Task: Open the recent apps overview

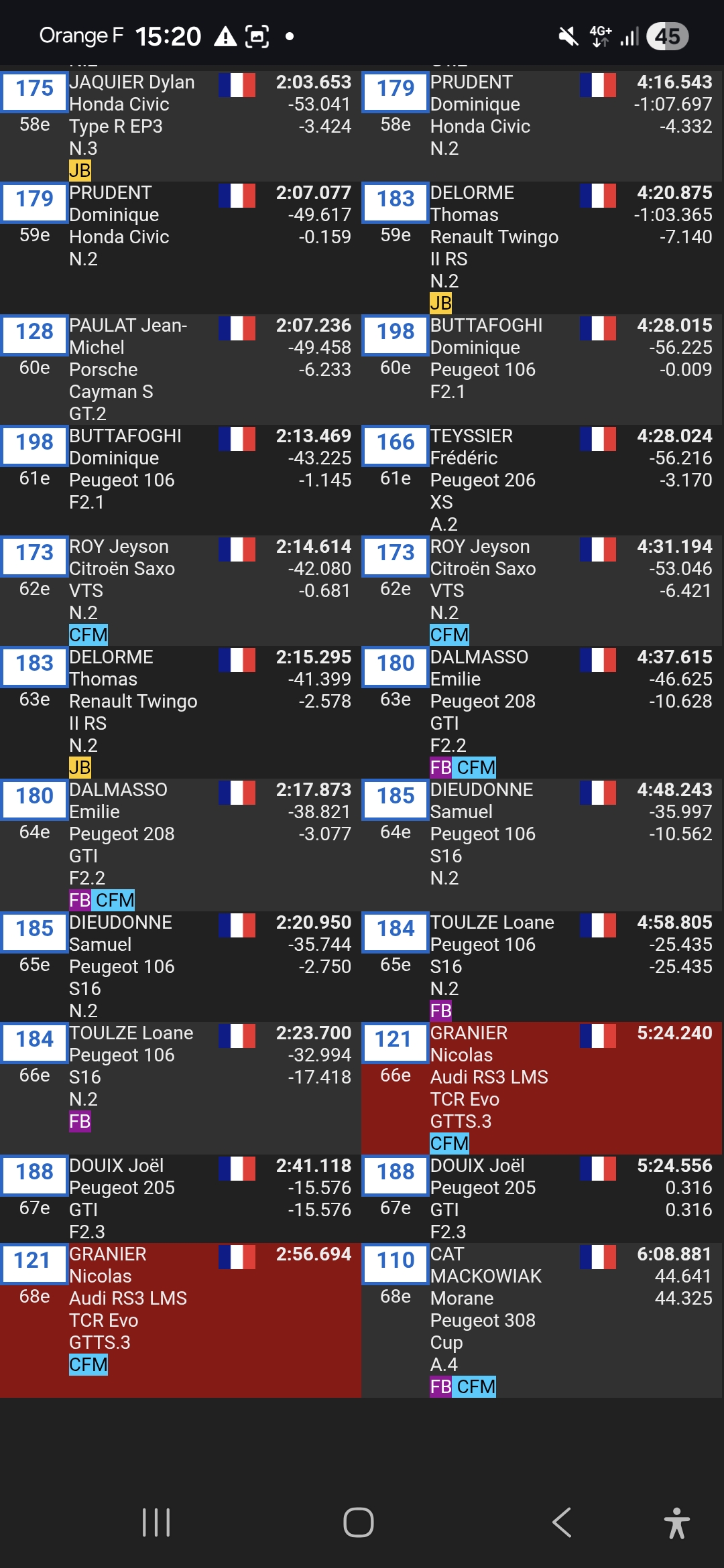Action: tap(156, 1522)
